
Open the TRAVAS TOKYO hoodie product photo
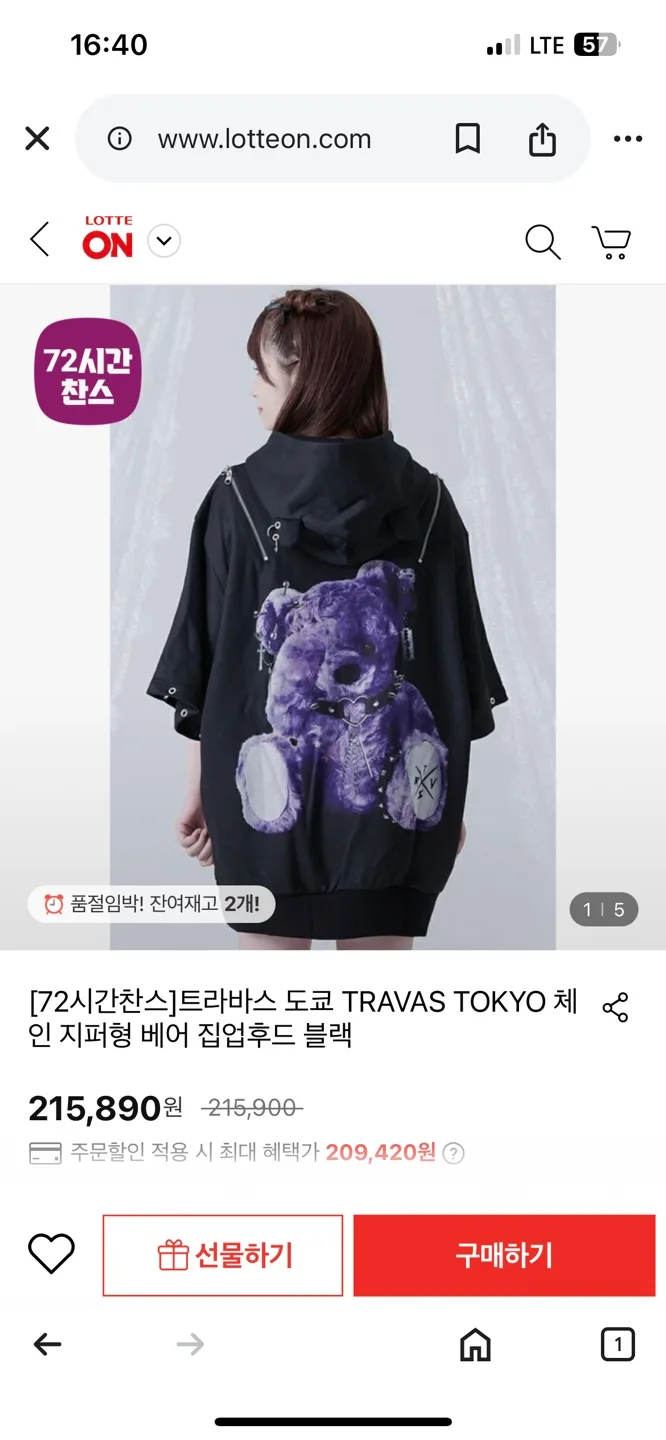pos(333,616)
